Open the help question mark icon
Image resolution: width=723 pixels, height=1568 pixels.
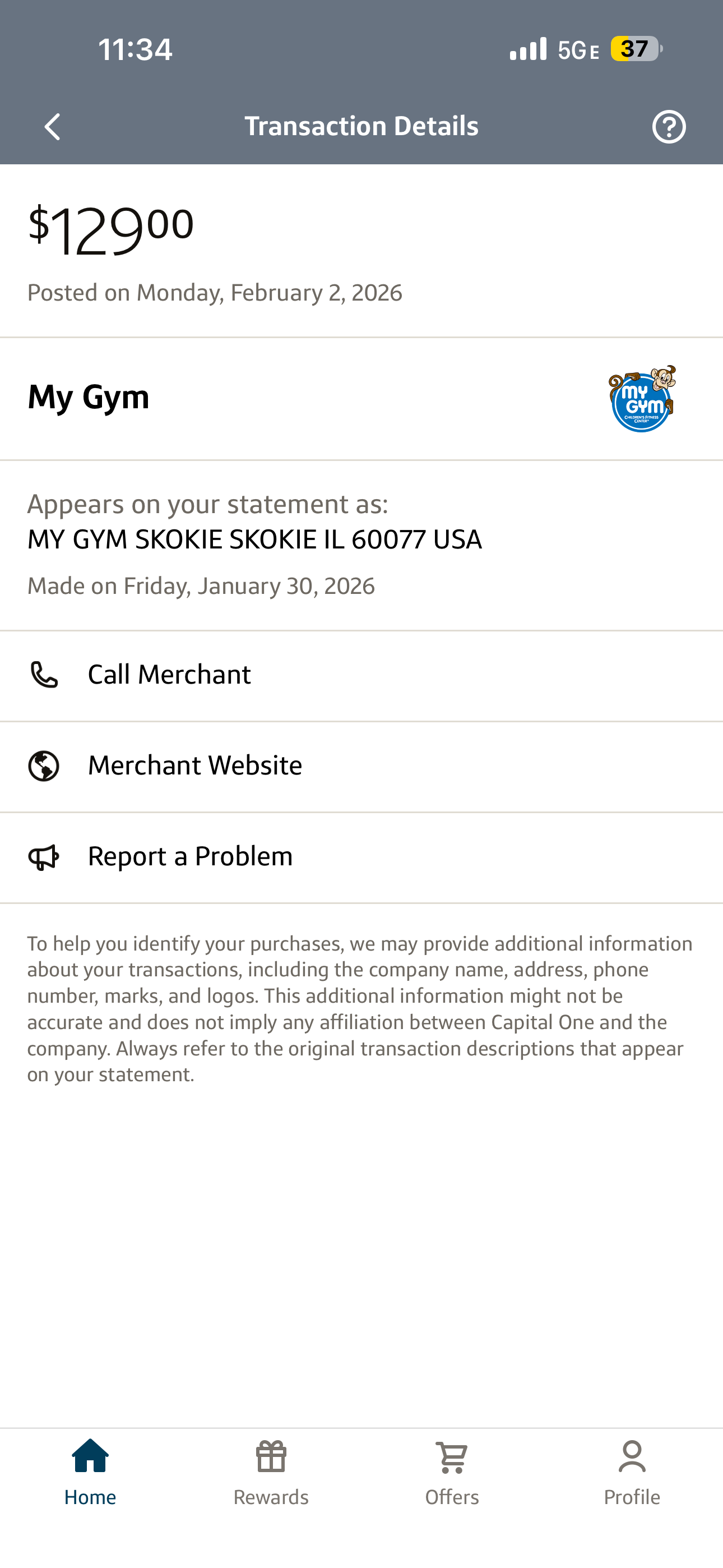(x=669, y=127)
